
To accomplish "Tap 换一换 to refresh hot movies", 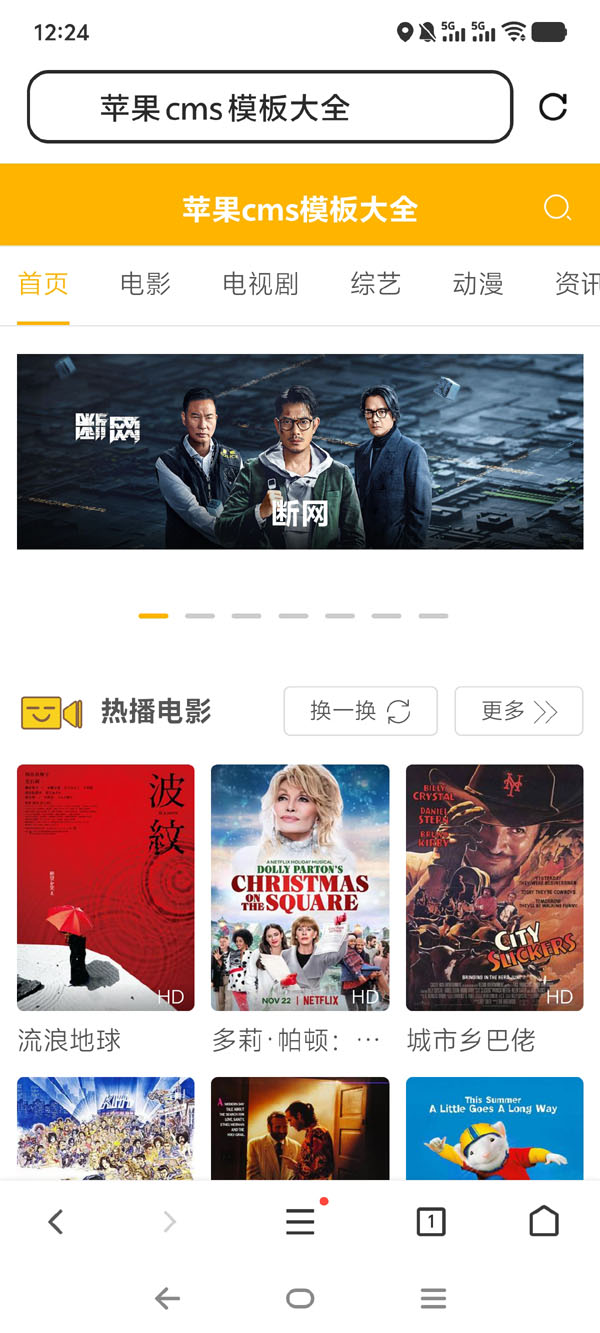I will click(x=360, y=711).
